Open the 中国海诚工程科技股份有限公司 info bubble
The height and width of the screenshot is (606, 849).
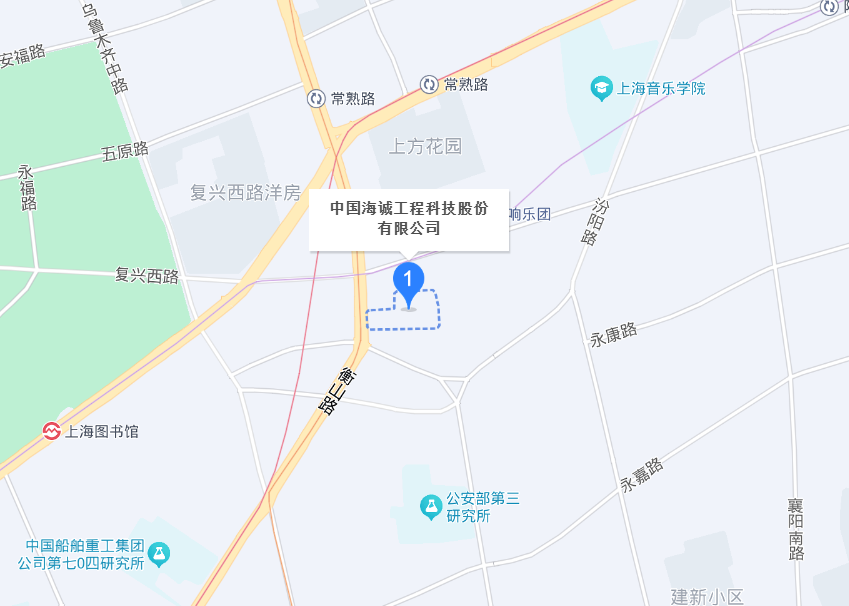(408, 218)
